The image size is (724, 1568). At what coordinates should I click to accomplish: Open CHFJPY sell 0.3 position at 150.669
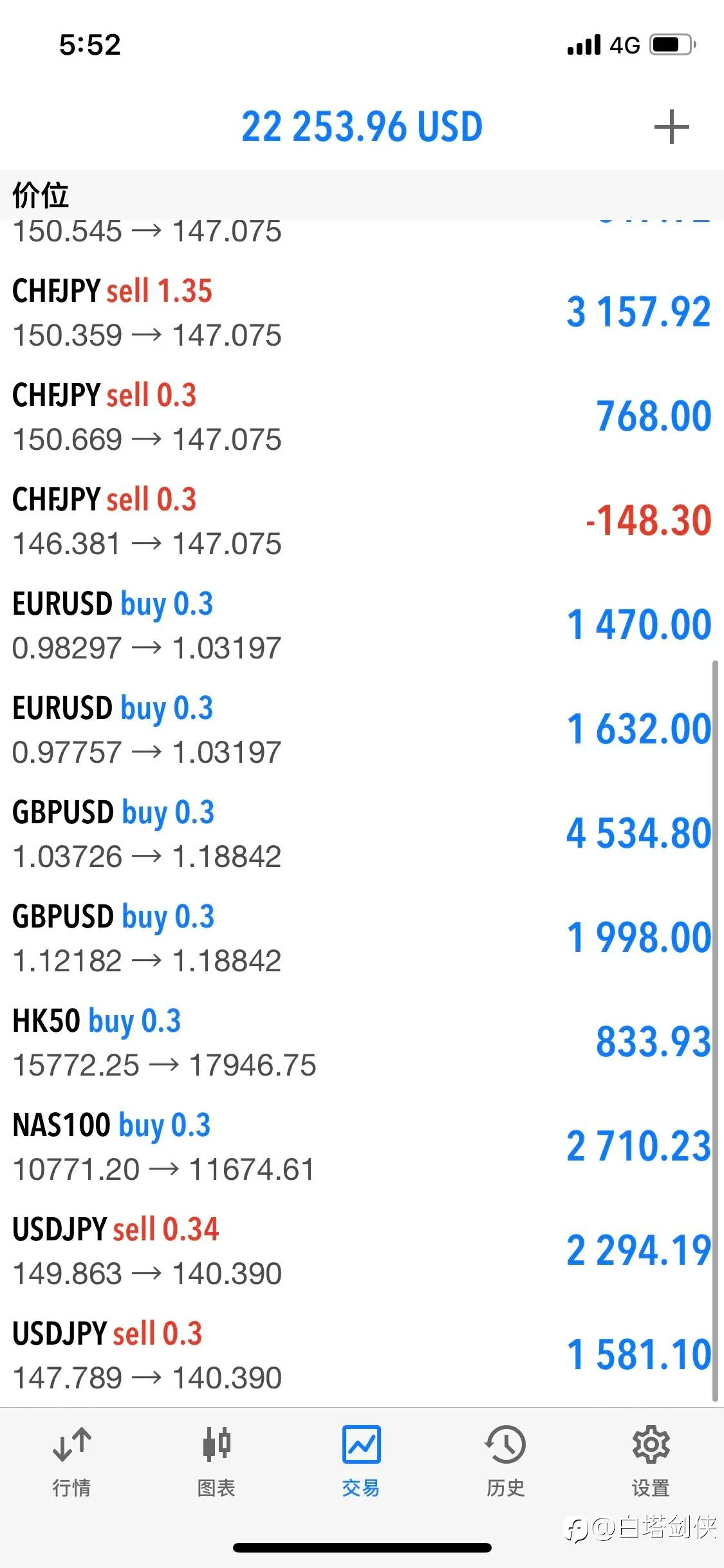click(362, 417)
